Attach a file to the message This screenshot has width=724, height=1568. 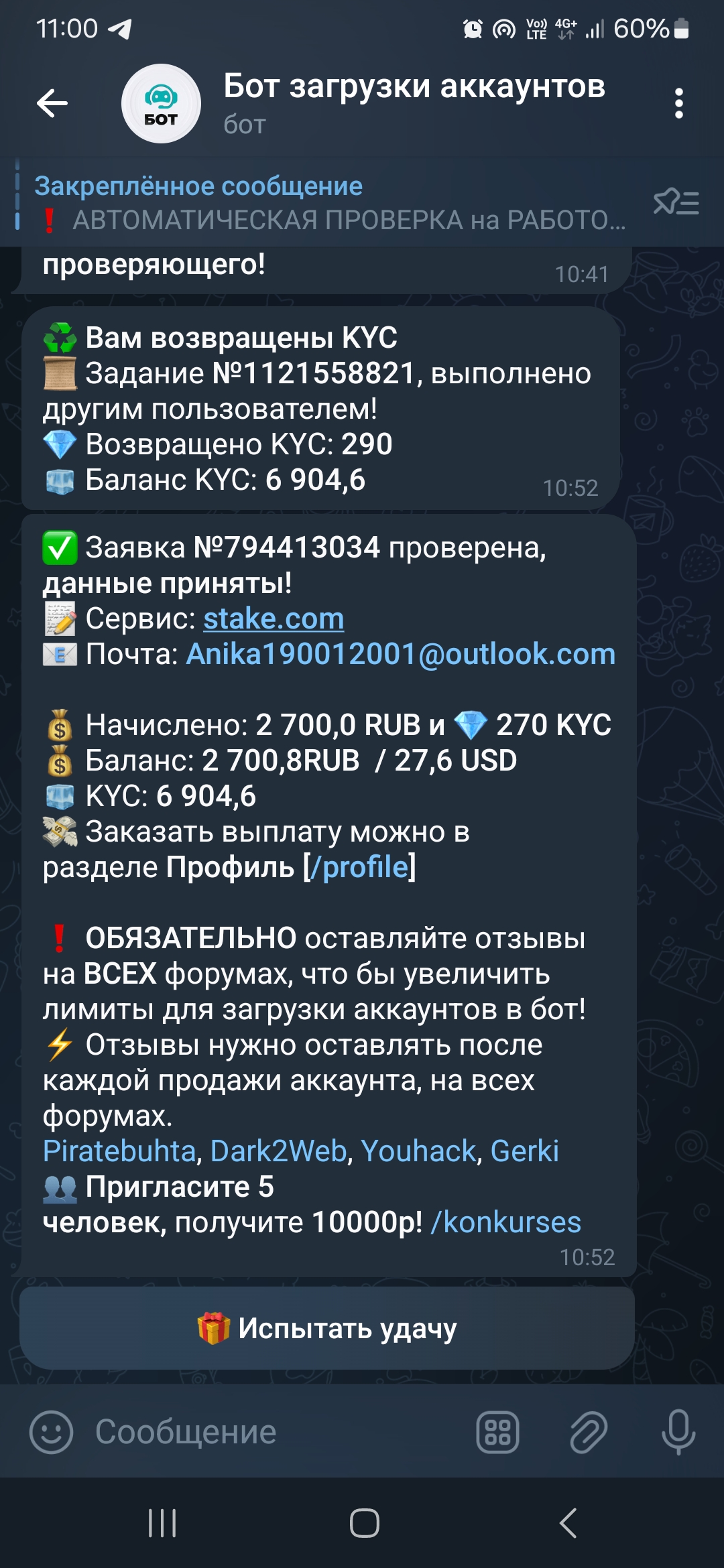click(588, 1432)
